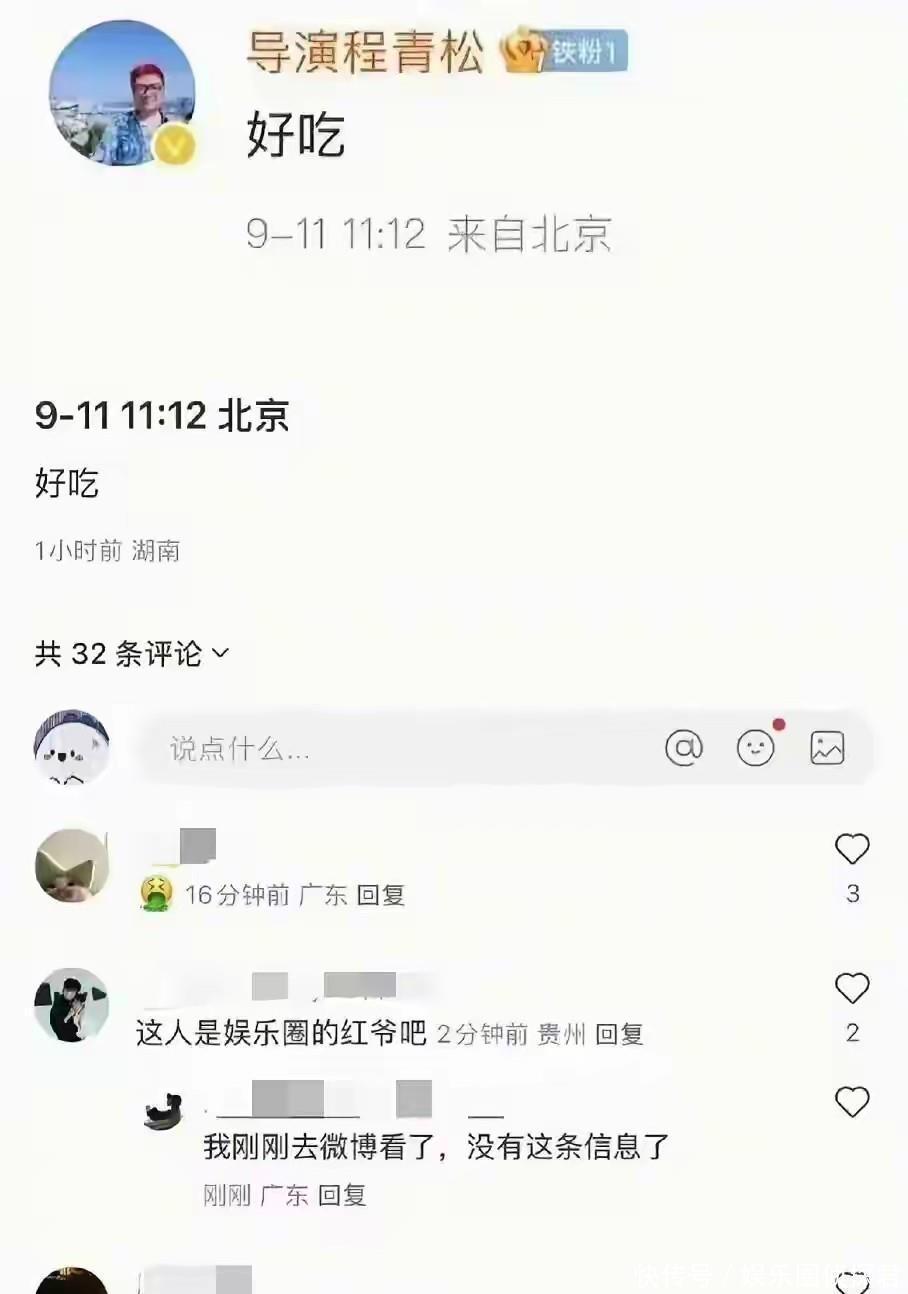Mention someone with the @ icon
Screen dimensions: 908x1294
tap(684, 748)
